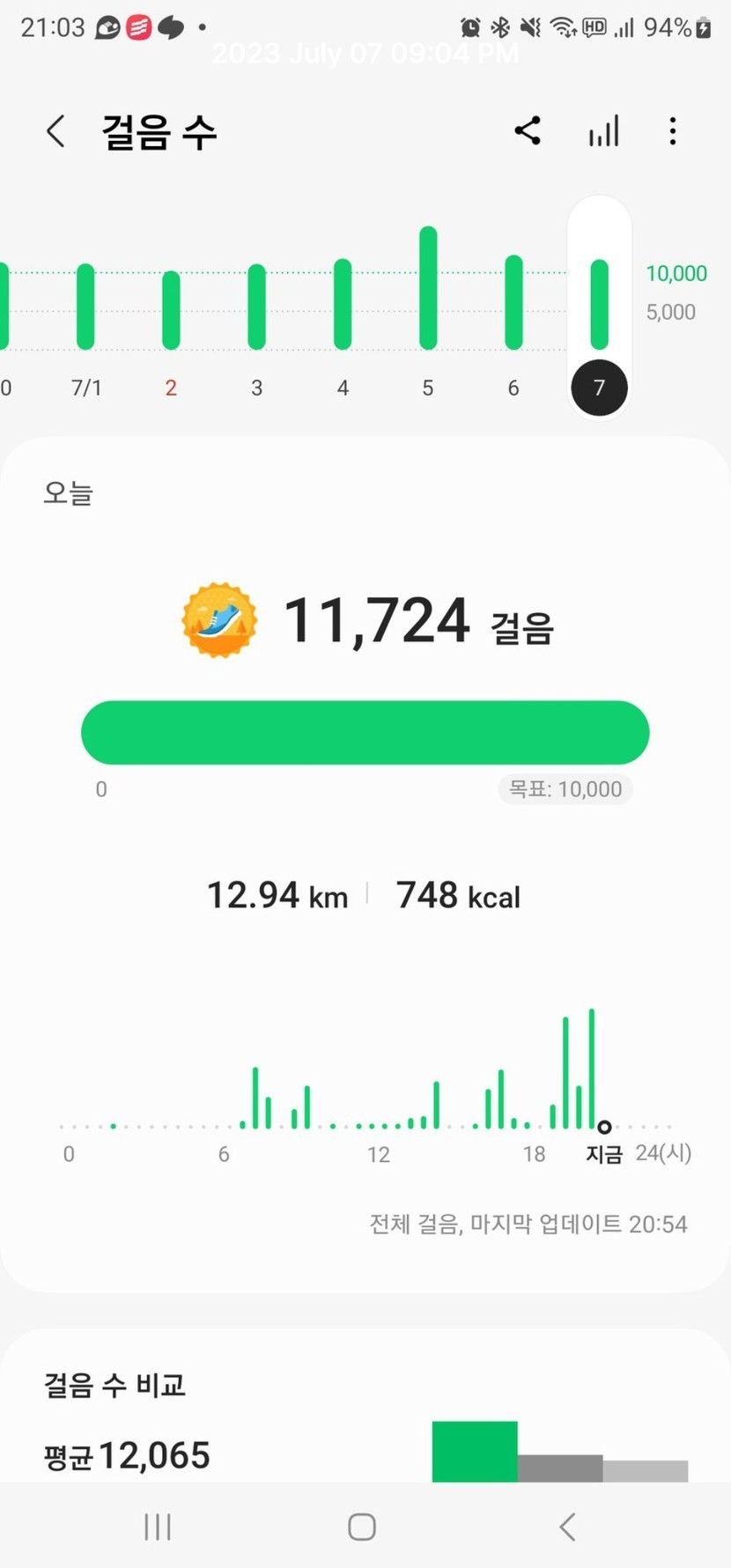Open the more options menu
Screen dimensions: 731x1568
673,131
